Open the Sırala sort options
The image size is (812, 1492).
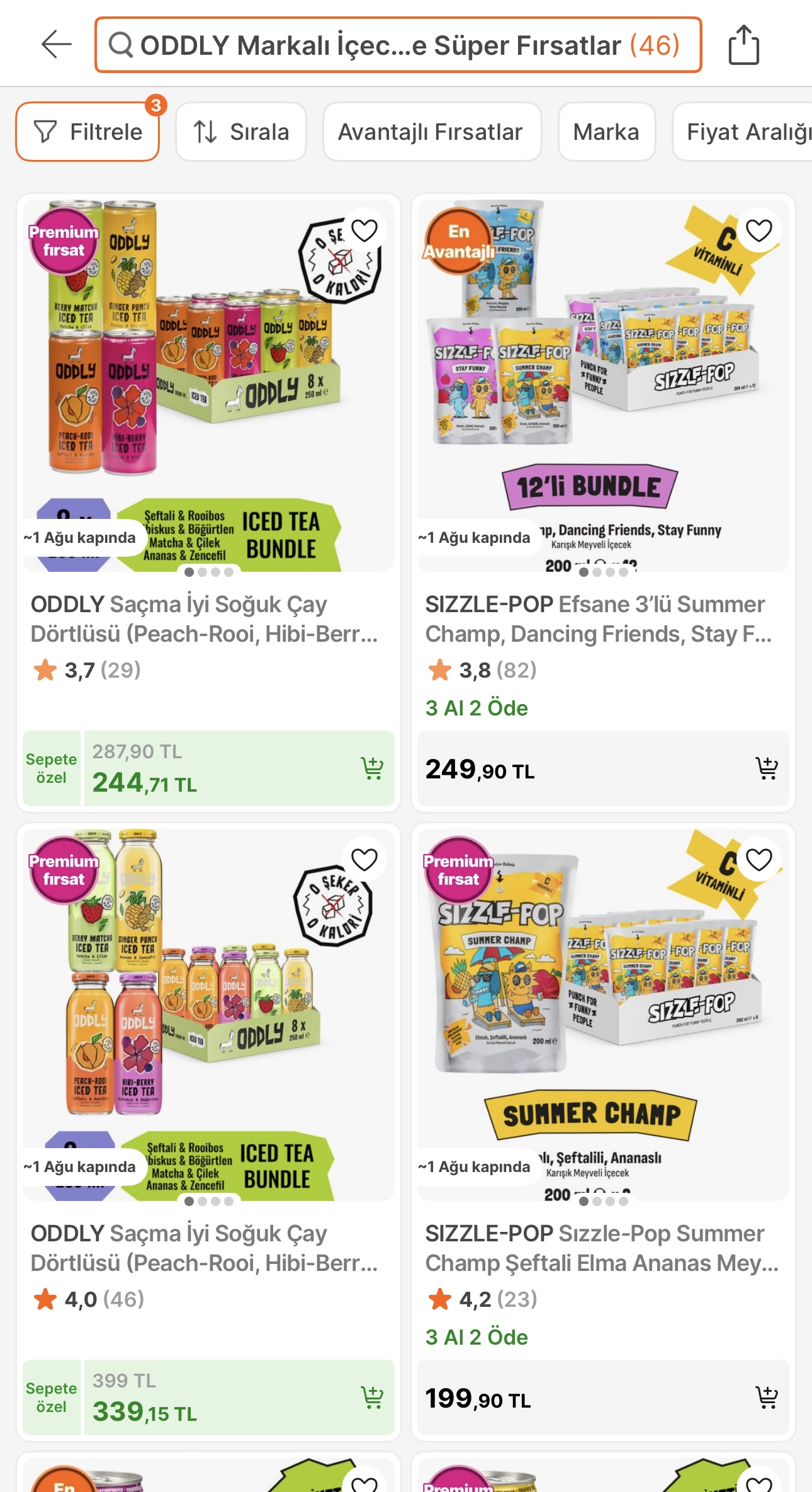pyautogui.click(x=241, y=132)
